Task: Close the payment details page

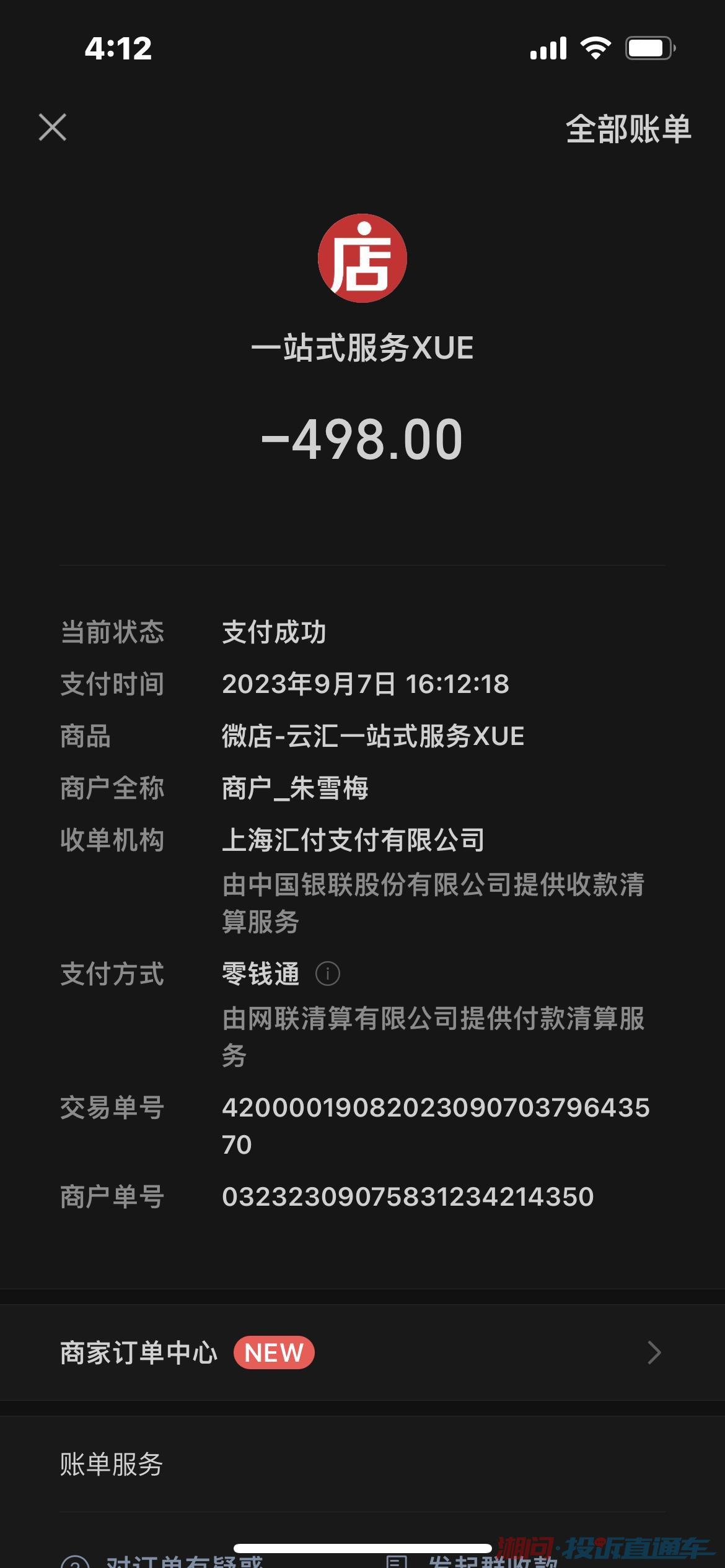Action: coord(53,128)
